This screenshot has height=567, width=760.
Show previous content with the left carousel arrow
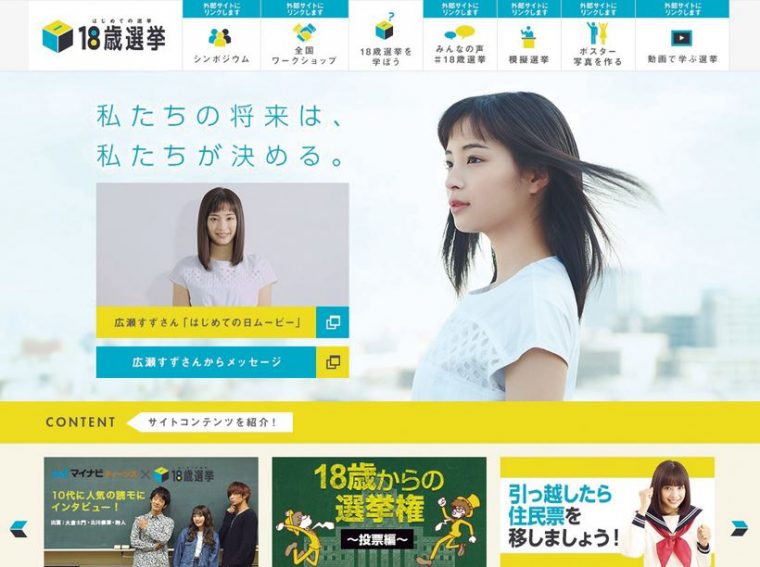point(18,528)
